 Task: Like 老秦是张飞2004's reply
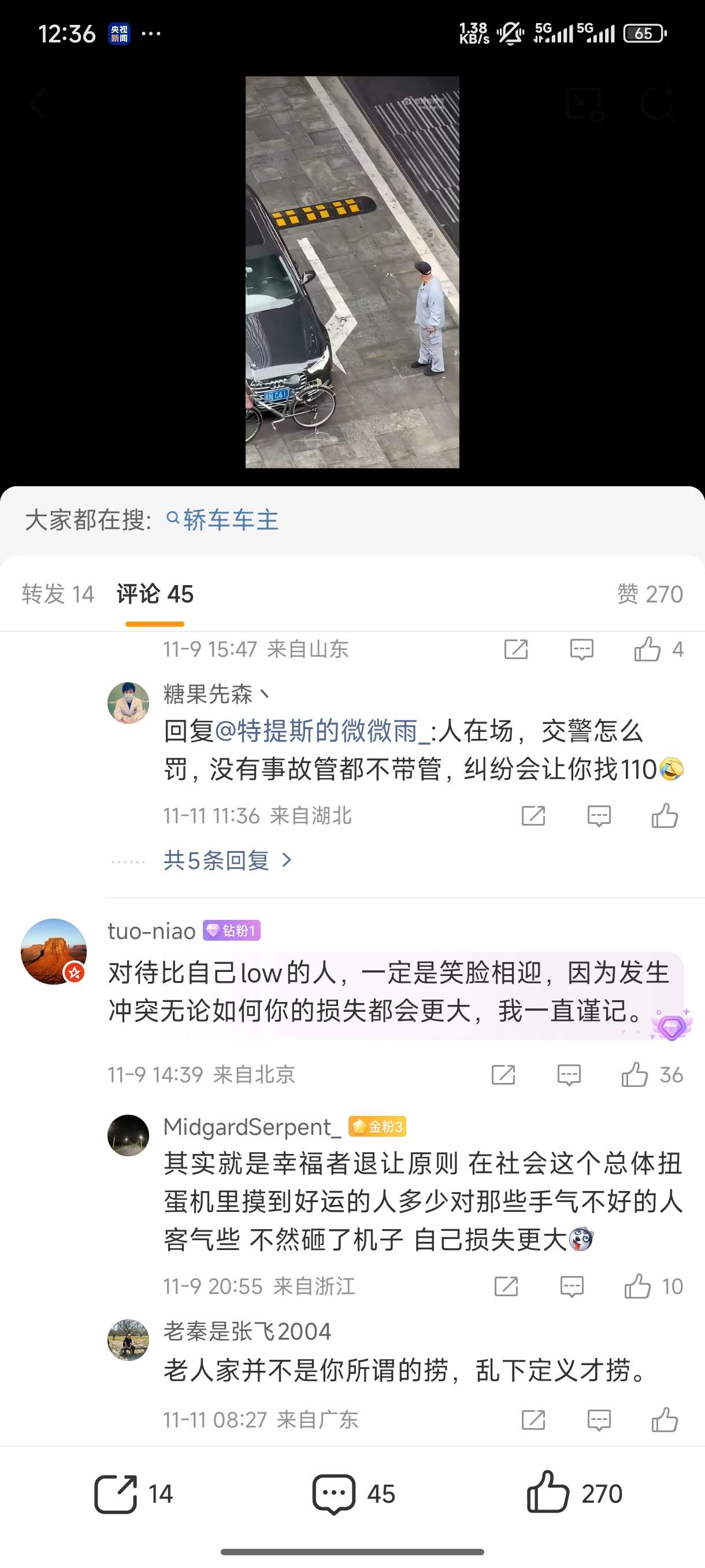tap(664, 1420)
